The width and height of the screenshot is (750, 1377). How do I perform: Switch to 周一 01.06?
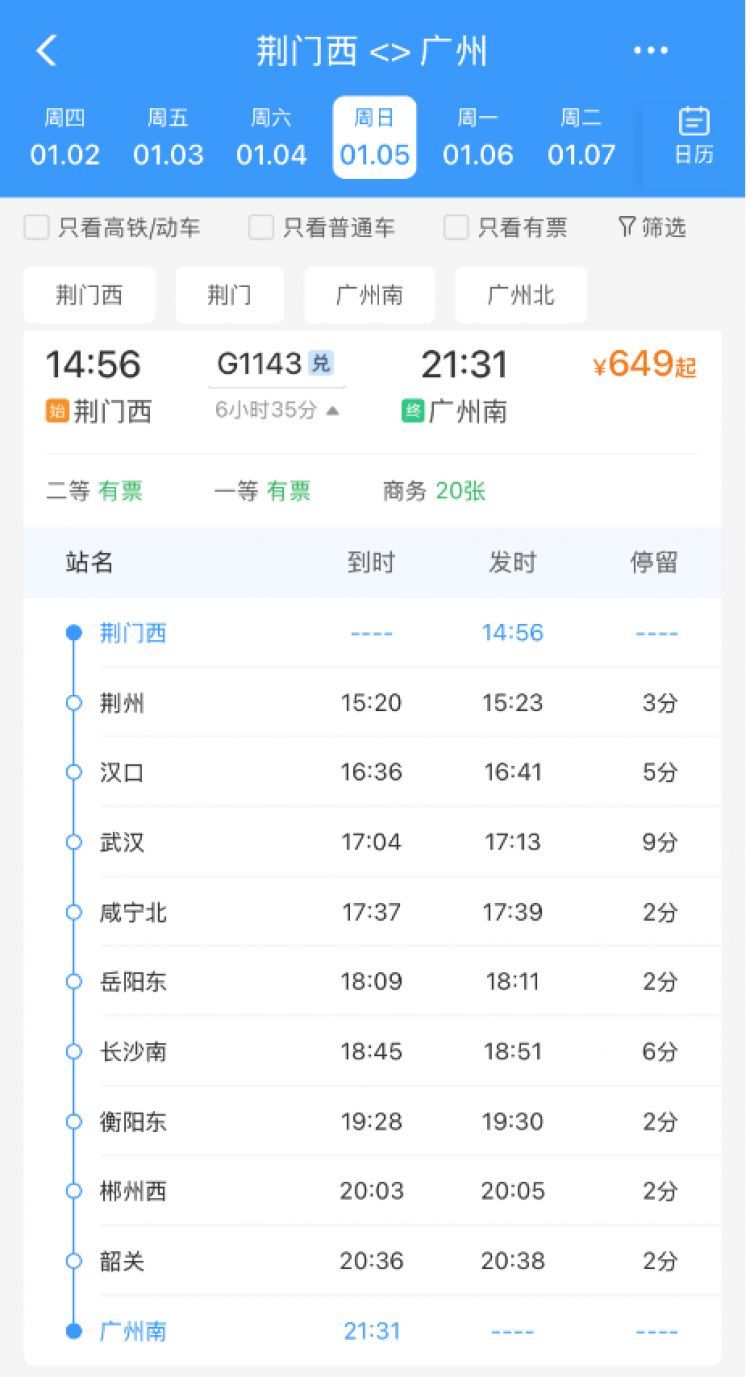pyautogui.click(x=478, y=138)
